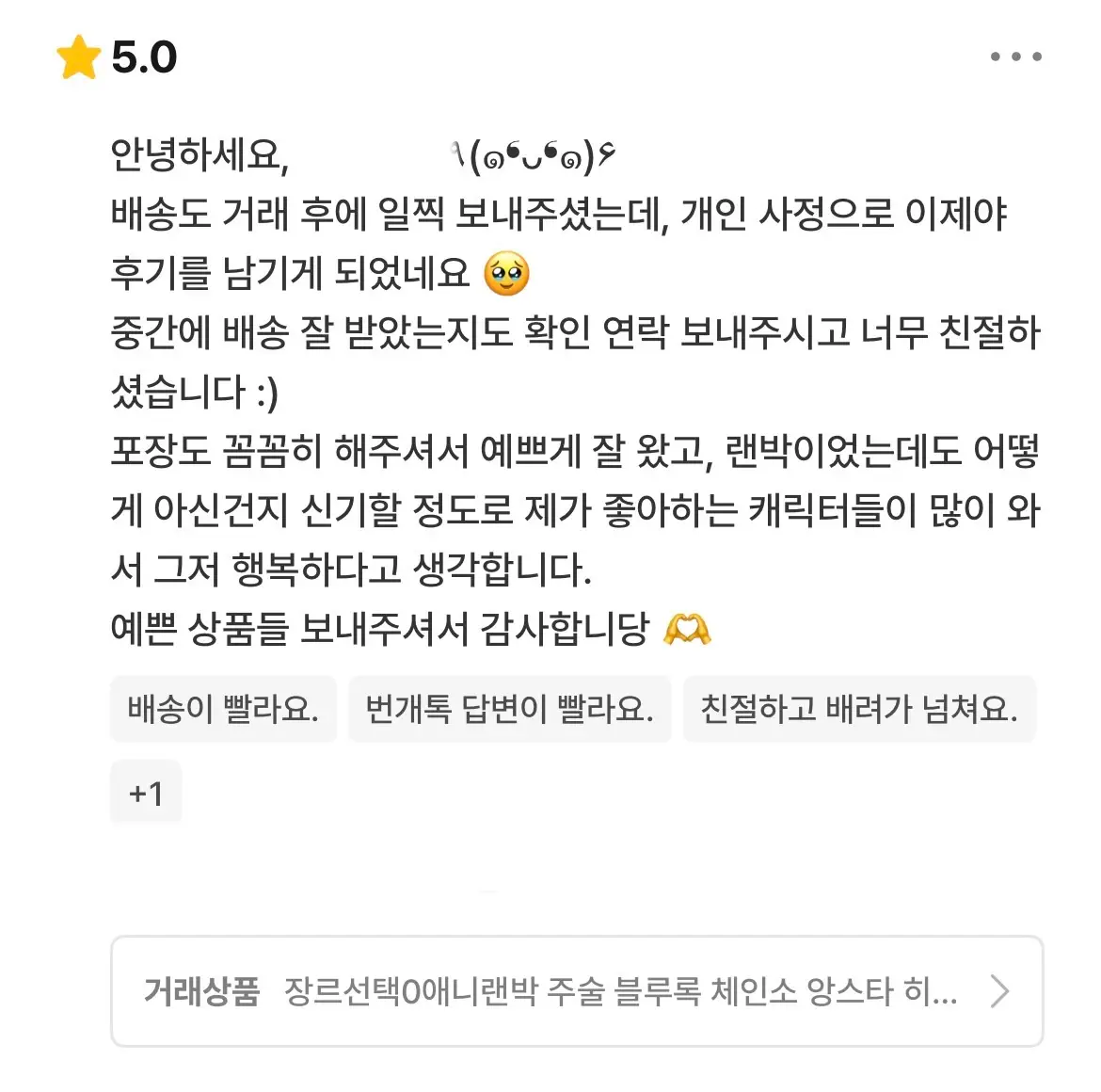This screenshot has height=1092, width=1101.
Task: Open the three-dot overflow menu
Action: [x=1015, y=56]
